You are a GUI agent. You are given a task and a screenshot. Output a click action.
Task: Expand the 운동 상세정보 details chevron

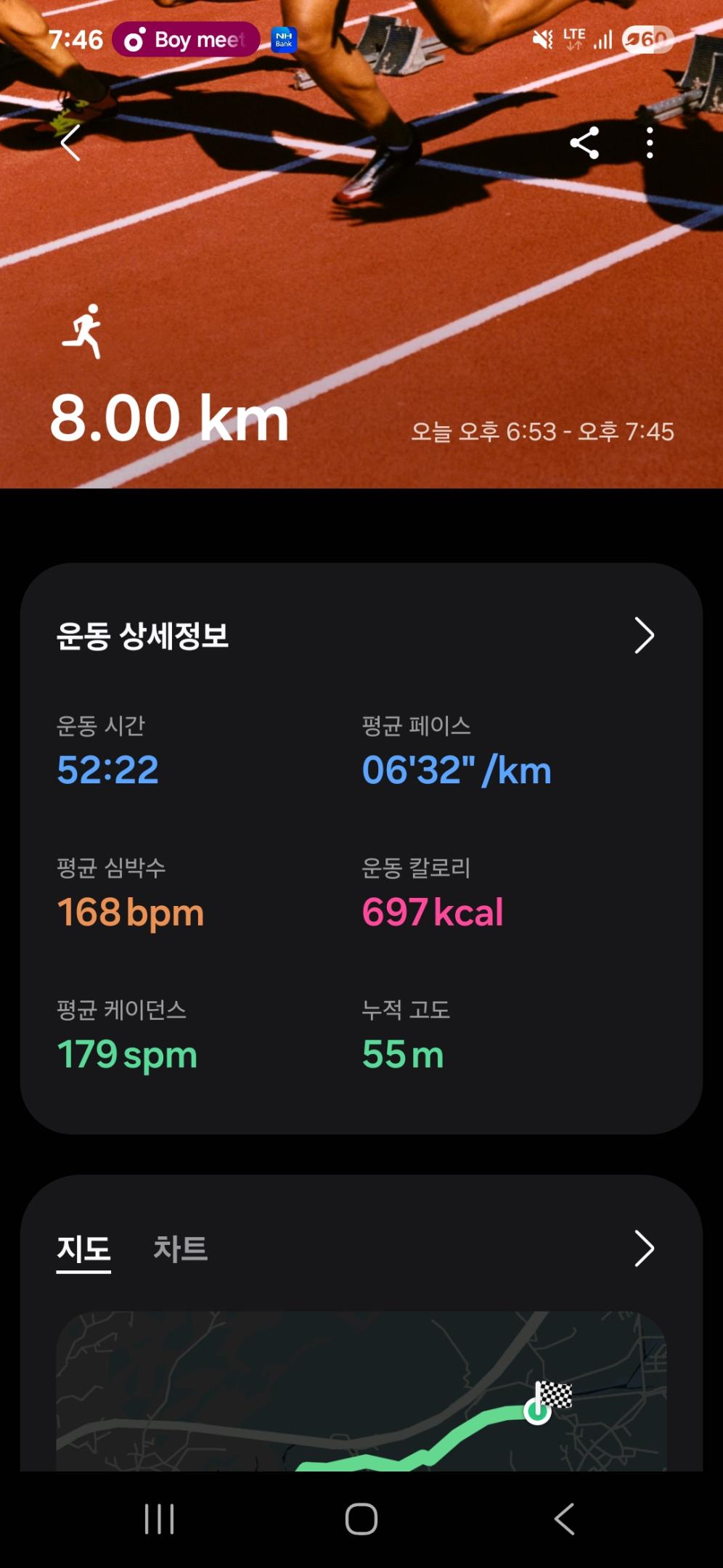point(644,636)
